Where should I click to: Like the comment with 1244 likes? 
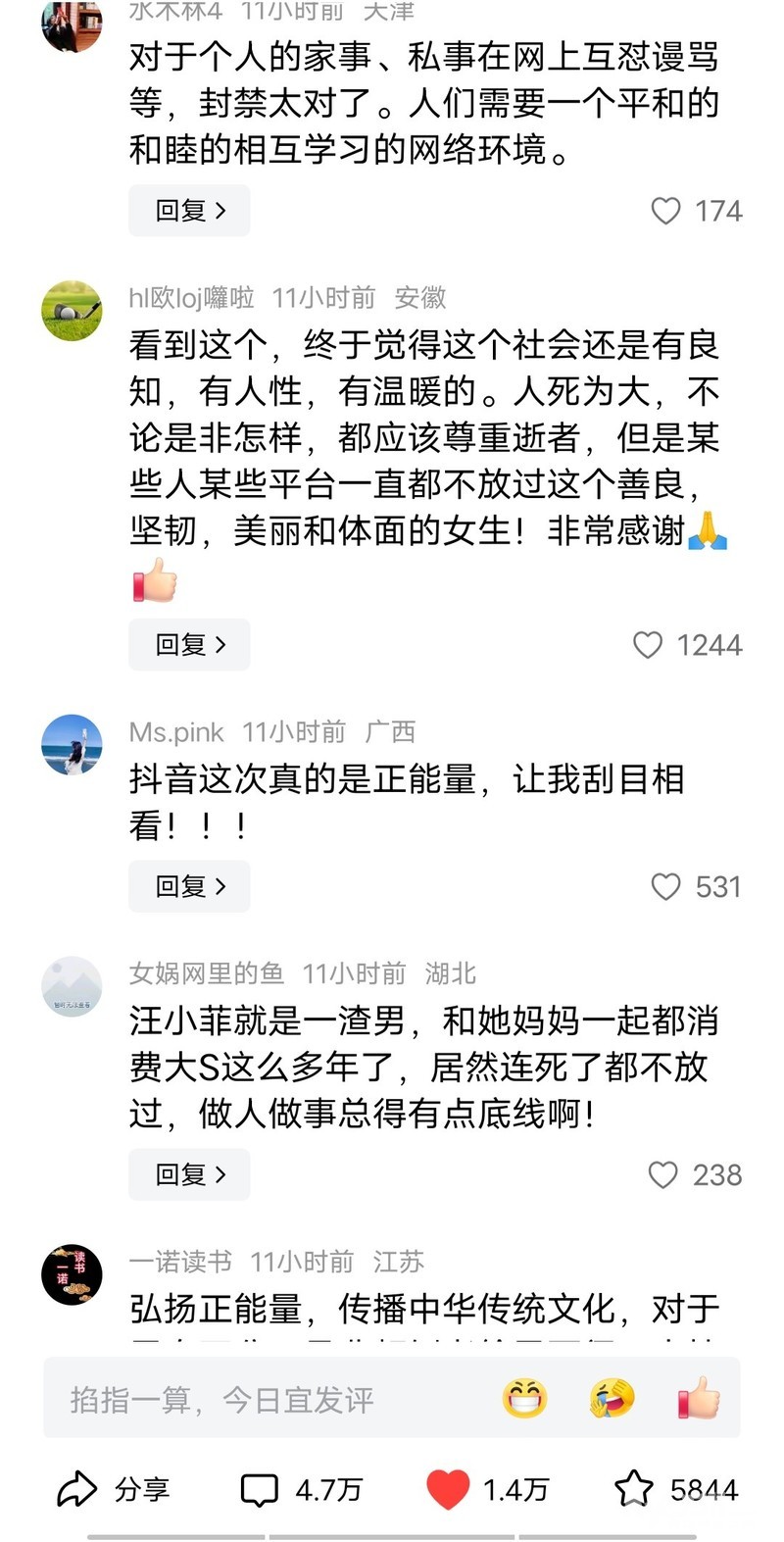648,645
